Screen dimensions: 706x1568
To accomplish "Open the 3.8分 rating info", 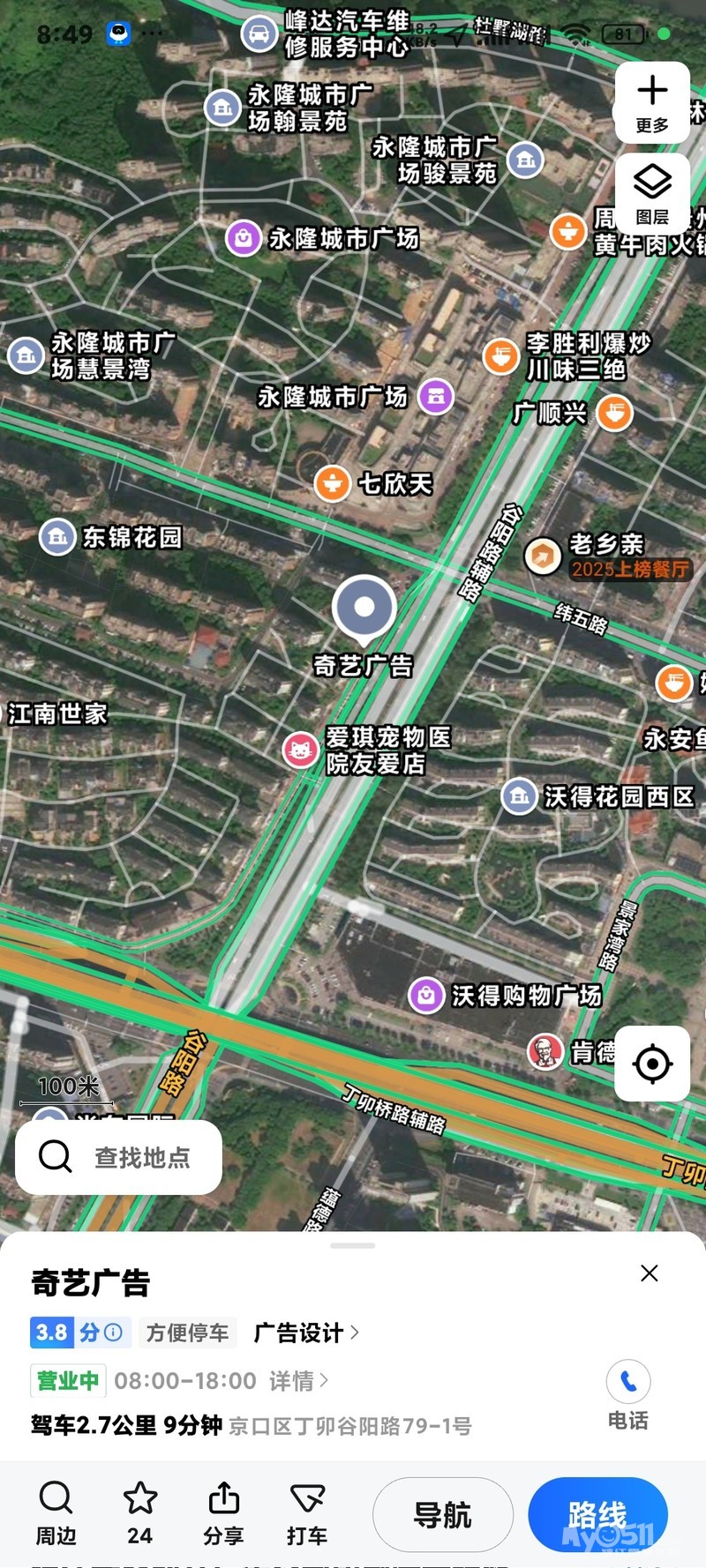I will click(80, 1332).
